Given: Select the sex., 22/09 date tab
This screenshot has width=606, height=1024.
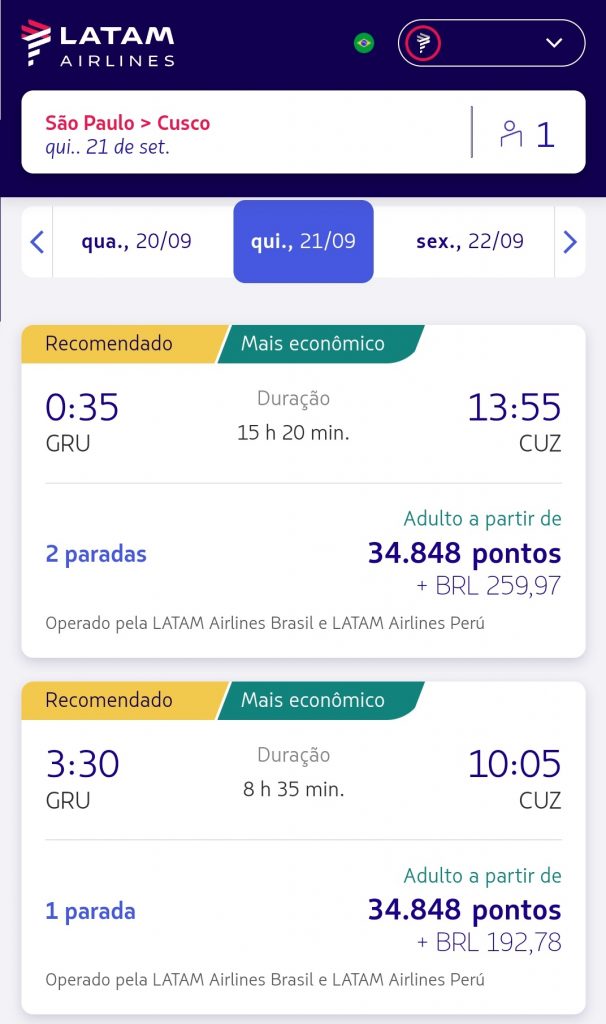Looking at the screenshot, I should pyautogui.click(x=469, y=242).
